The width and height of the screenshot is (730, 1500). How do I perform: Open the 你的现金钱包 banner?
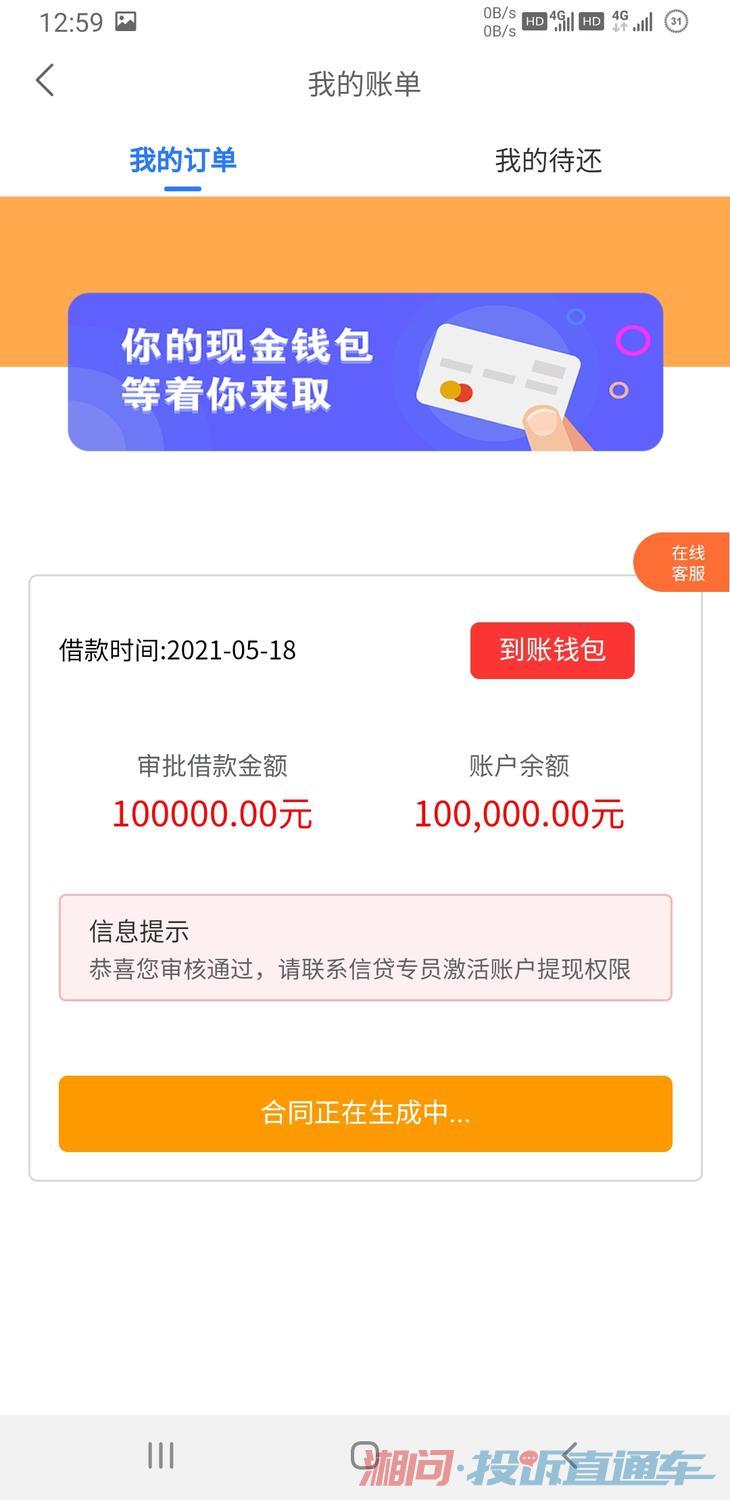click(x=365, y=372)
